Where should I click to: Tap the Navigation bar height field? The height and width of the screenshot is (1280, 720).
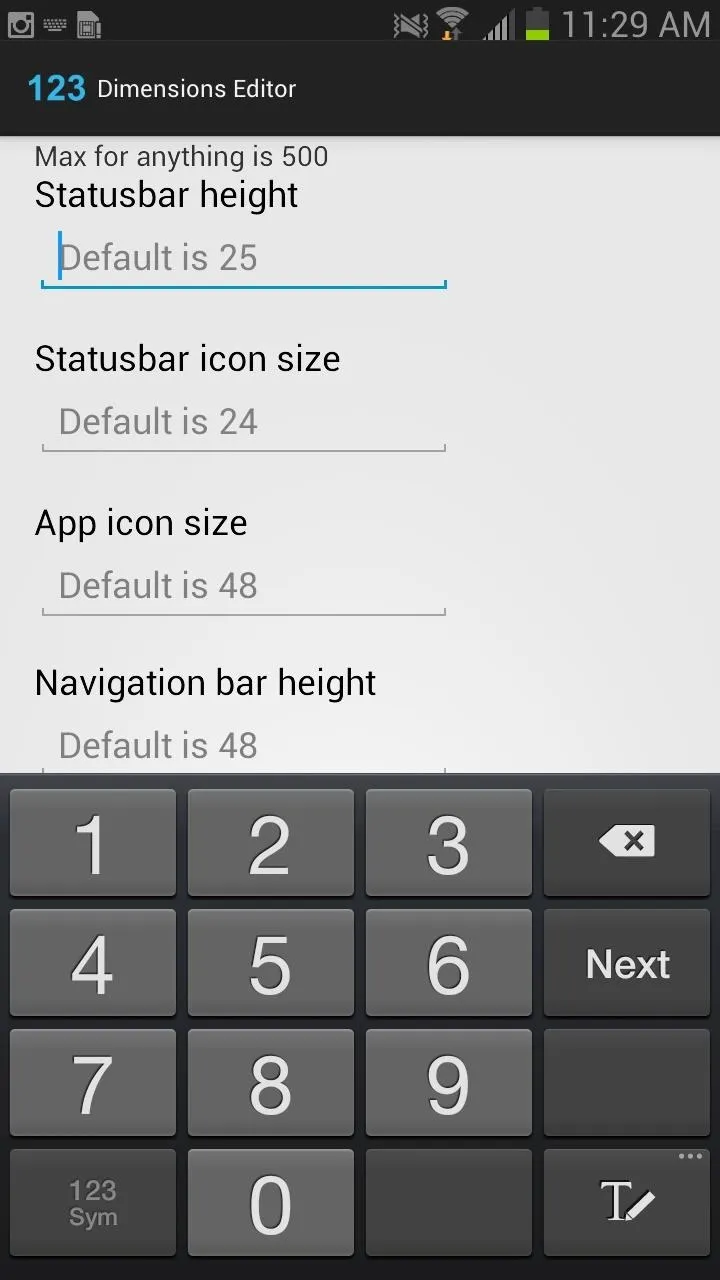(243, 745)
